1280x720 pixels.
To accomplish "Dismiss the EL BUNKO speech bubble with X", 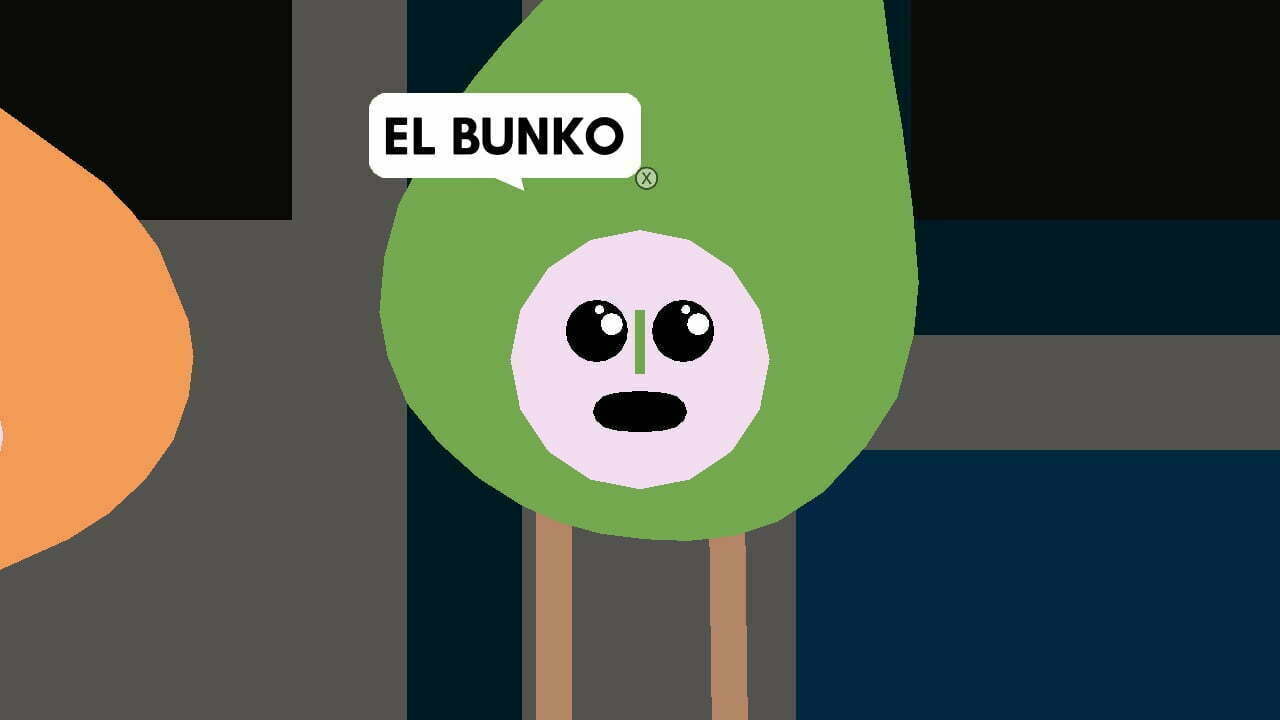I will coord(646,178).
